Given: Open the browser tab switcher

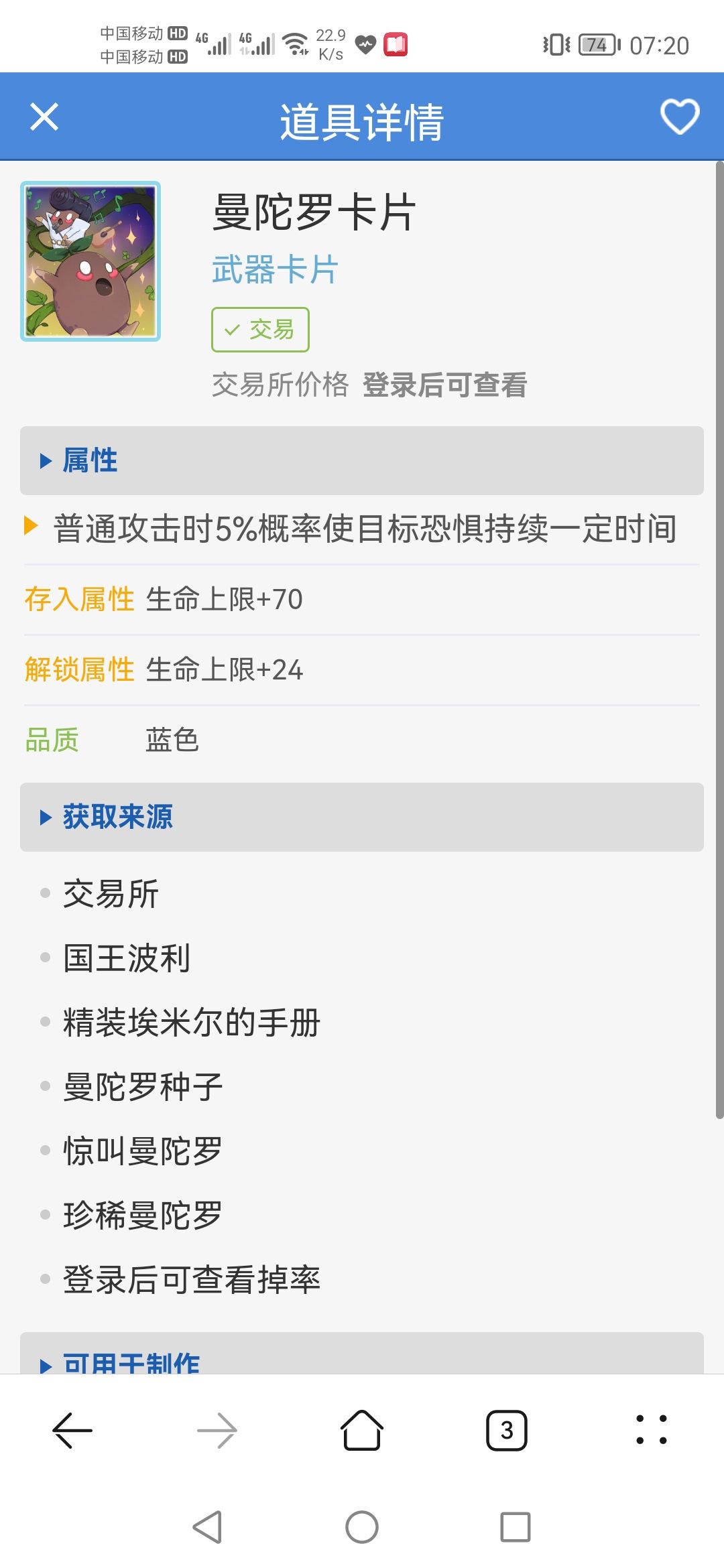Looking at the screenshot, I should (x=507, y=1431).
